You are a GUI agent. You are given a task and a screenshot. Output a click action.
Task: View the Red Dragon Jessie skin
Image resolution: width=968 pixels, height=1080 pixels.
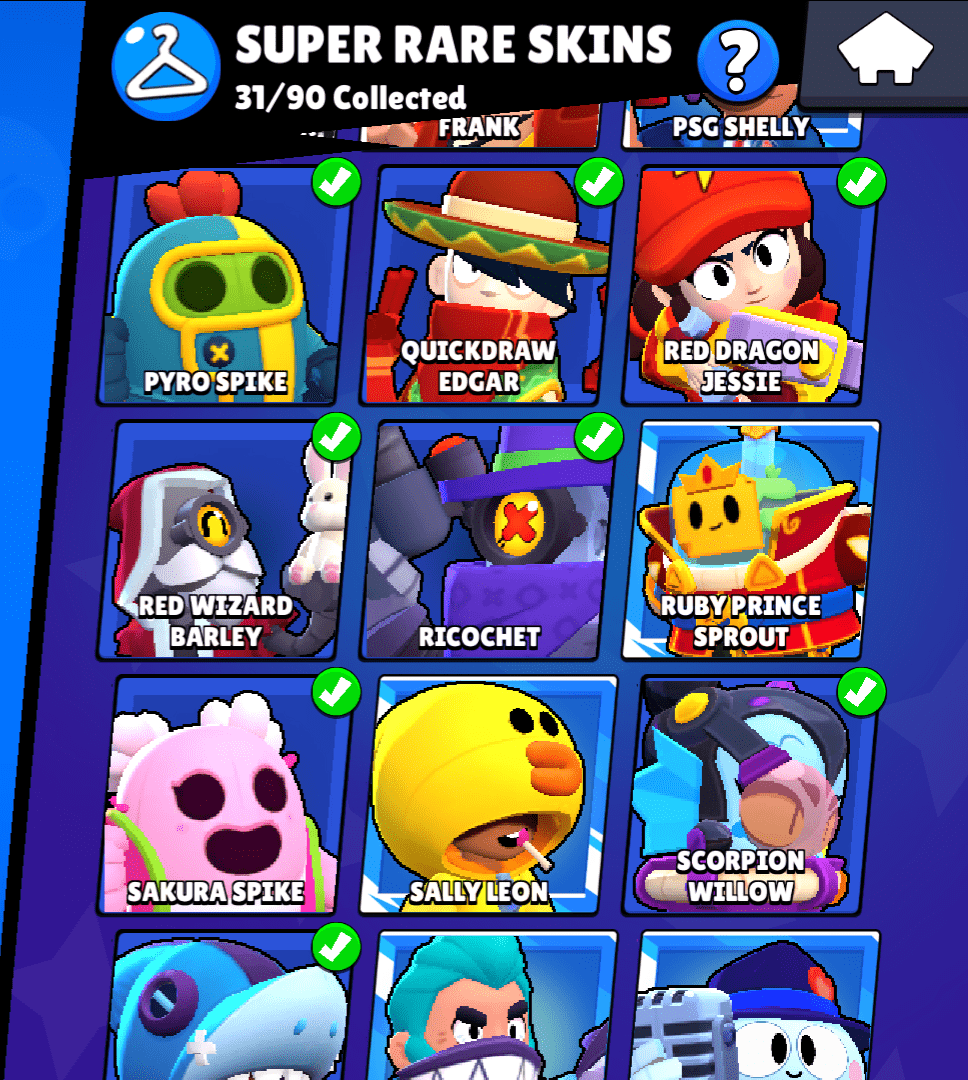tap(752, 288)
